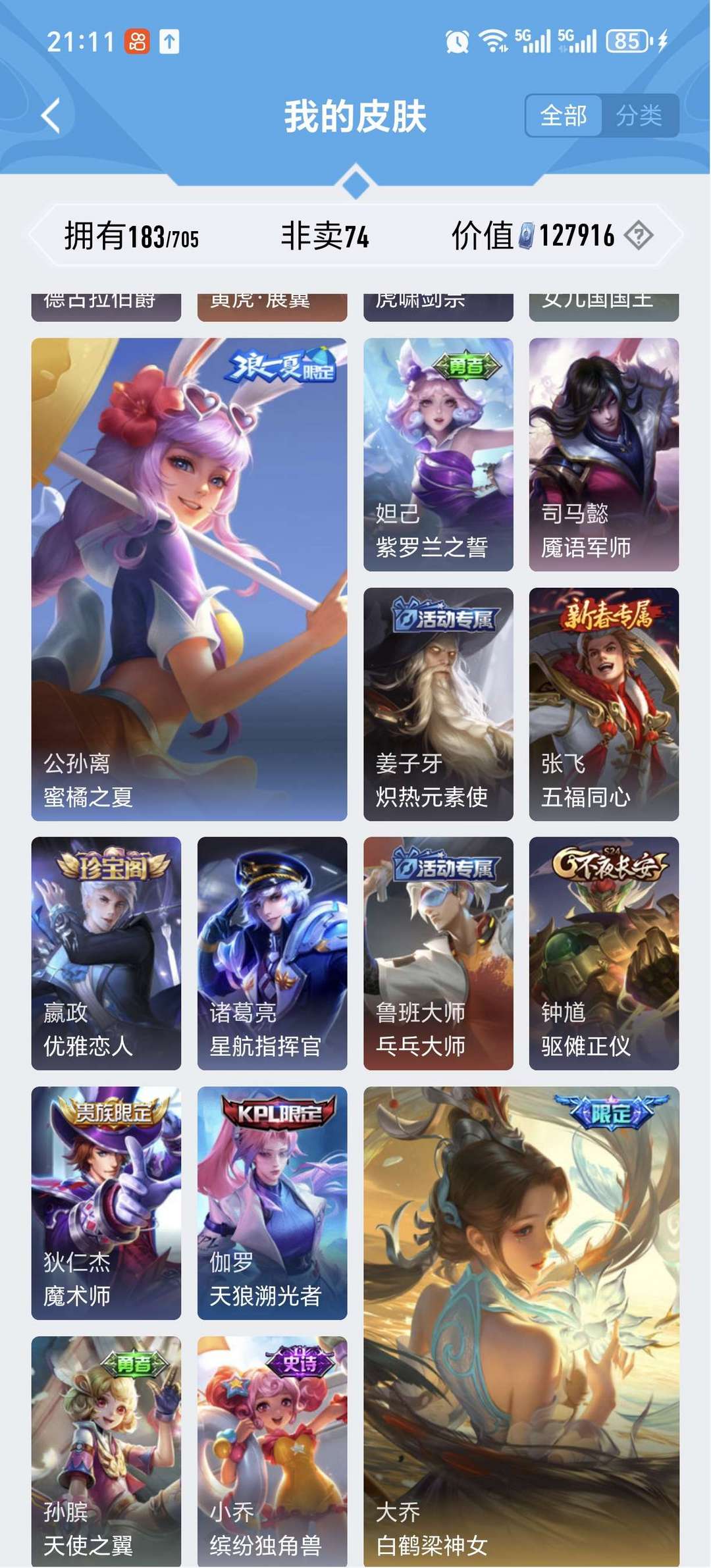View the 小乔 缤纷独角兽 skin

point(272,1451)
